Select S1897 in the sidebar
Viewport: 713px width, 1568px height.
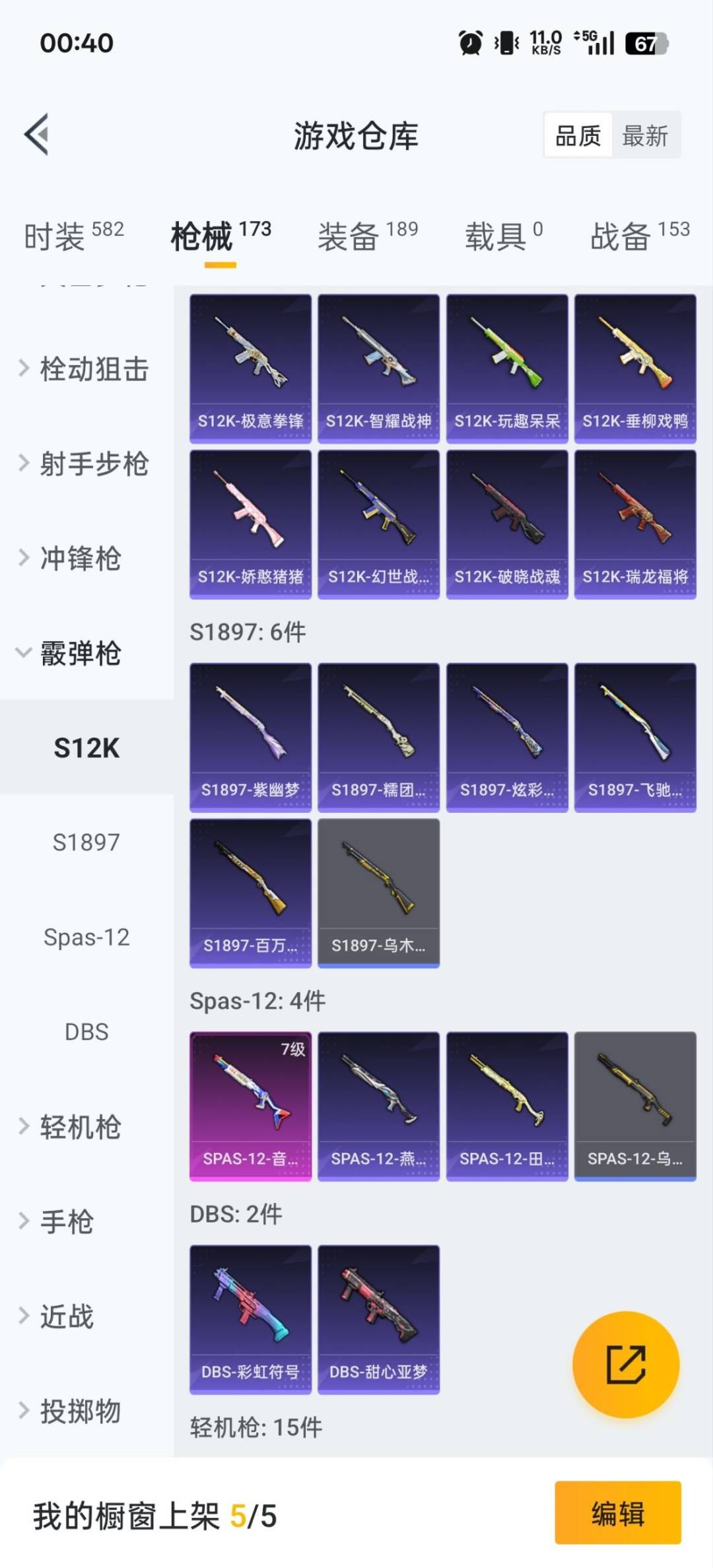click(x=86, y=842)
